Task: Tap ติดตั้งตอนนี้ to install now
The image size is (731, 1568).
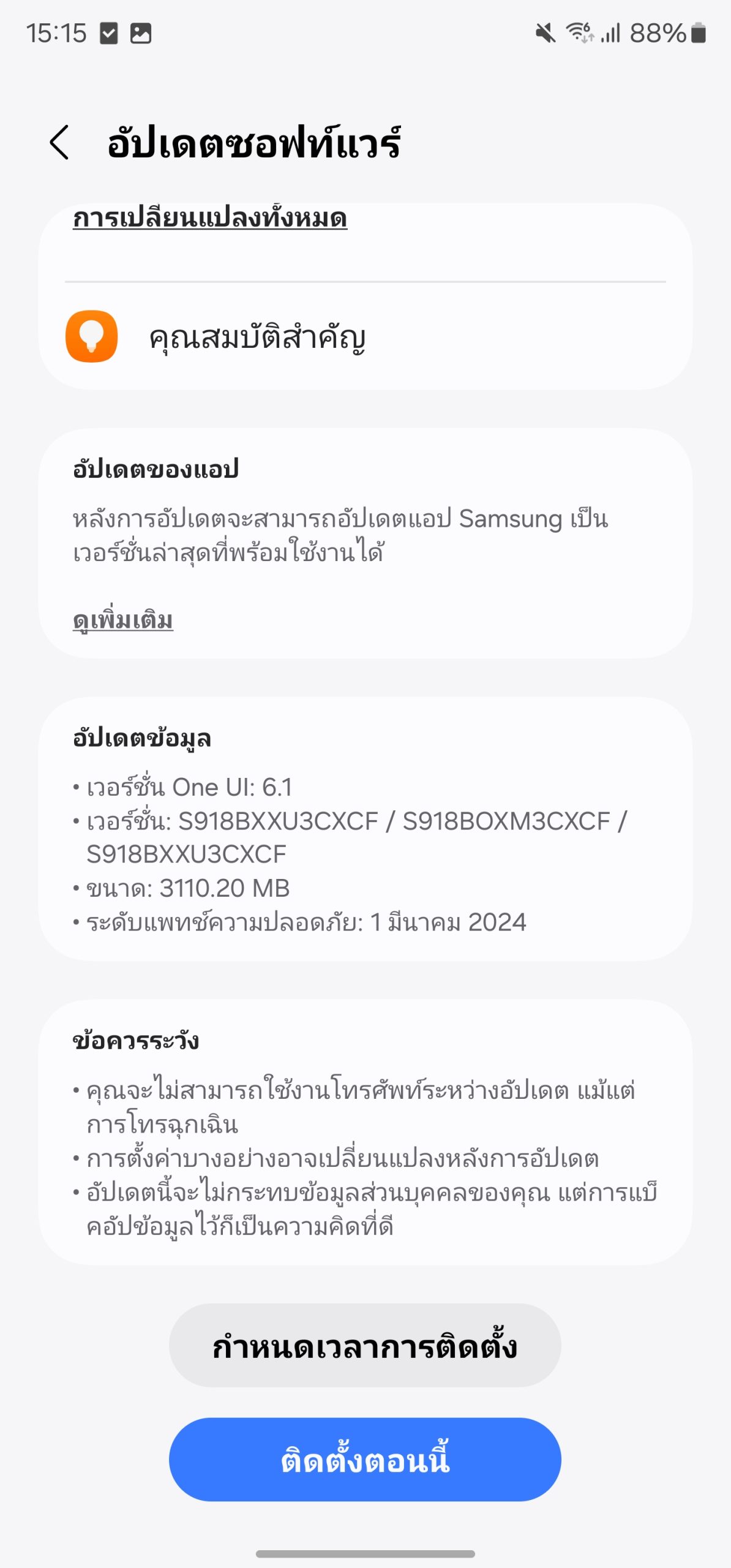Action: pos(365,1461)
